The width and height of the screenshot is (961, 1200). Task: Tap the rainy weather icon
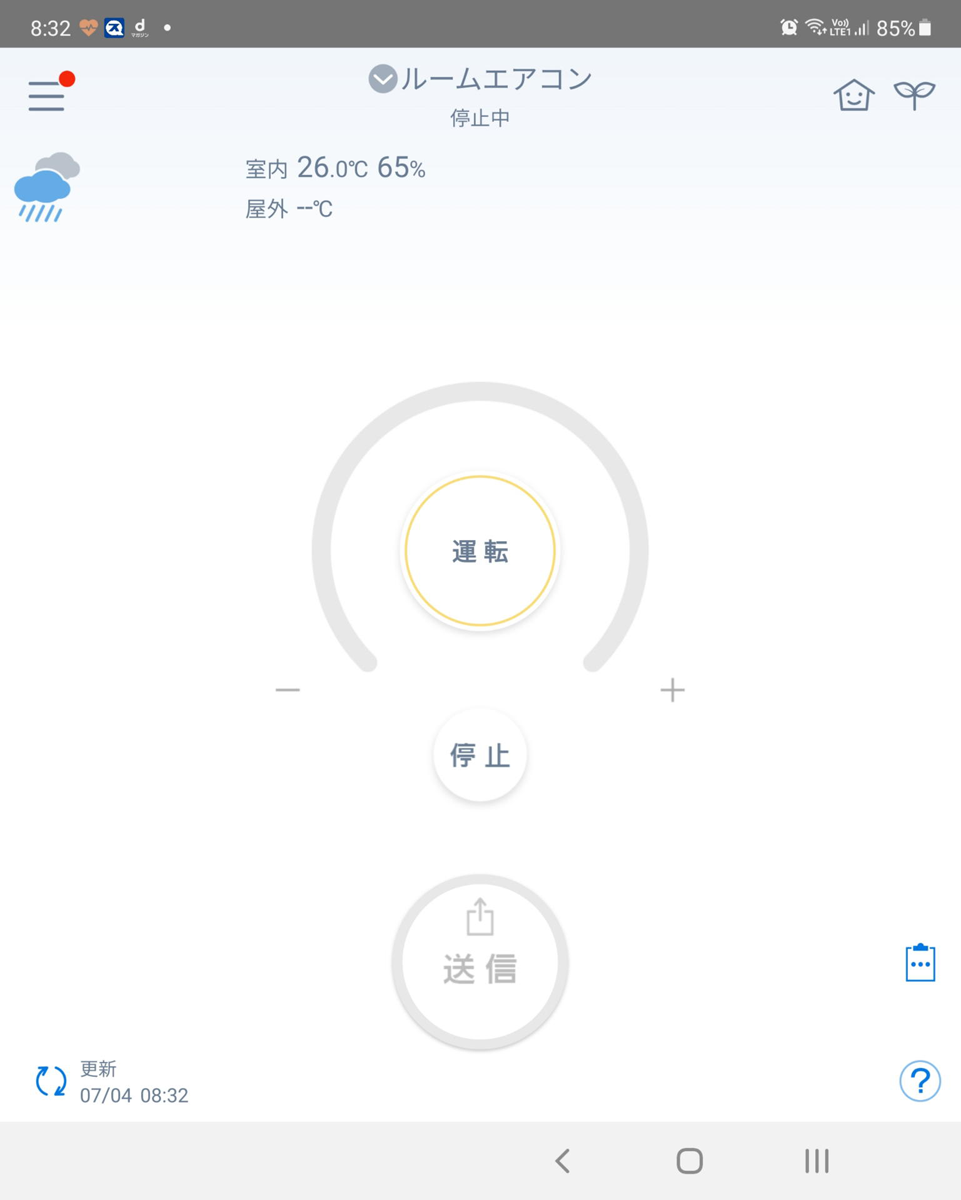(x=46, y=188)
